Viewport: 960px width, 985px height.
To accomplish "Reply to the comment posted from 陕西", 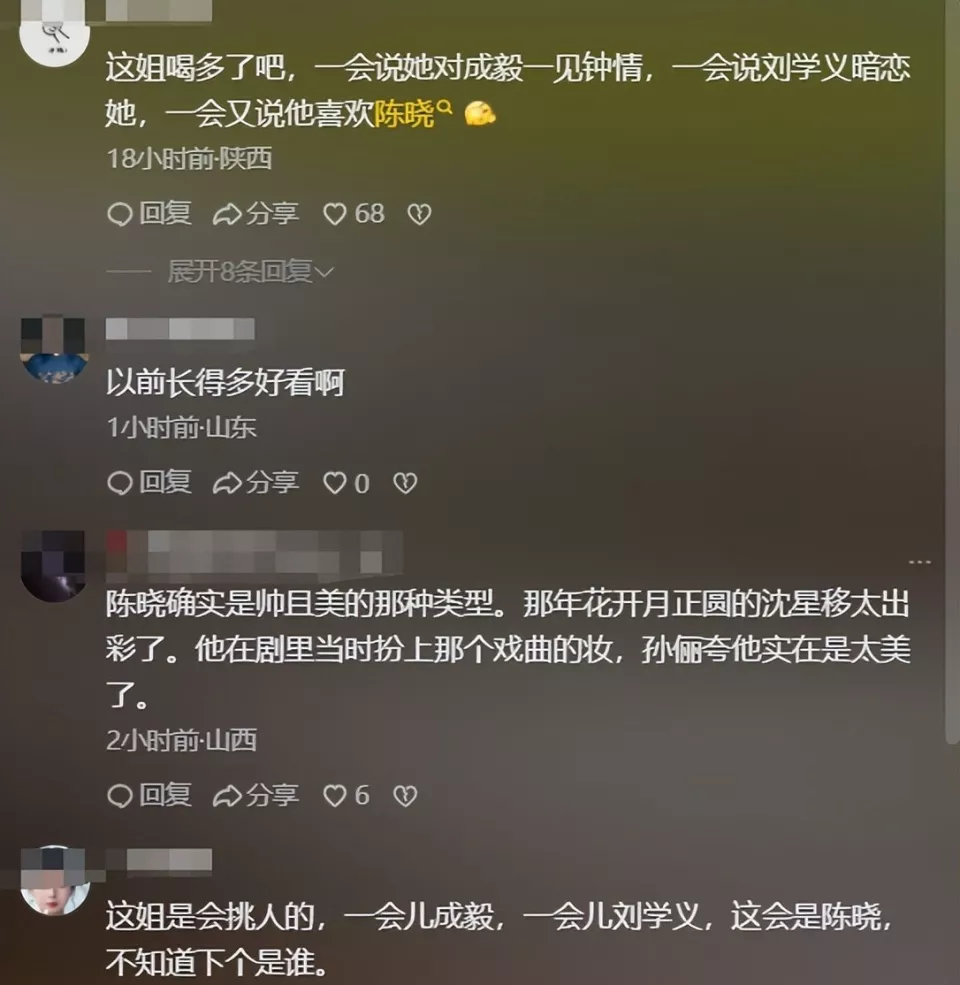I will click(x=149, y=213).
